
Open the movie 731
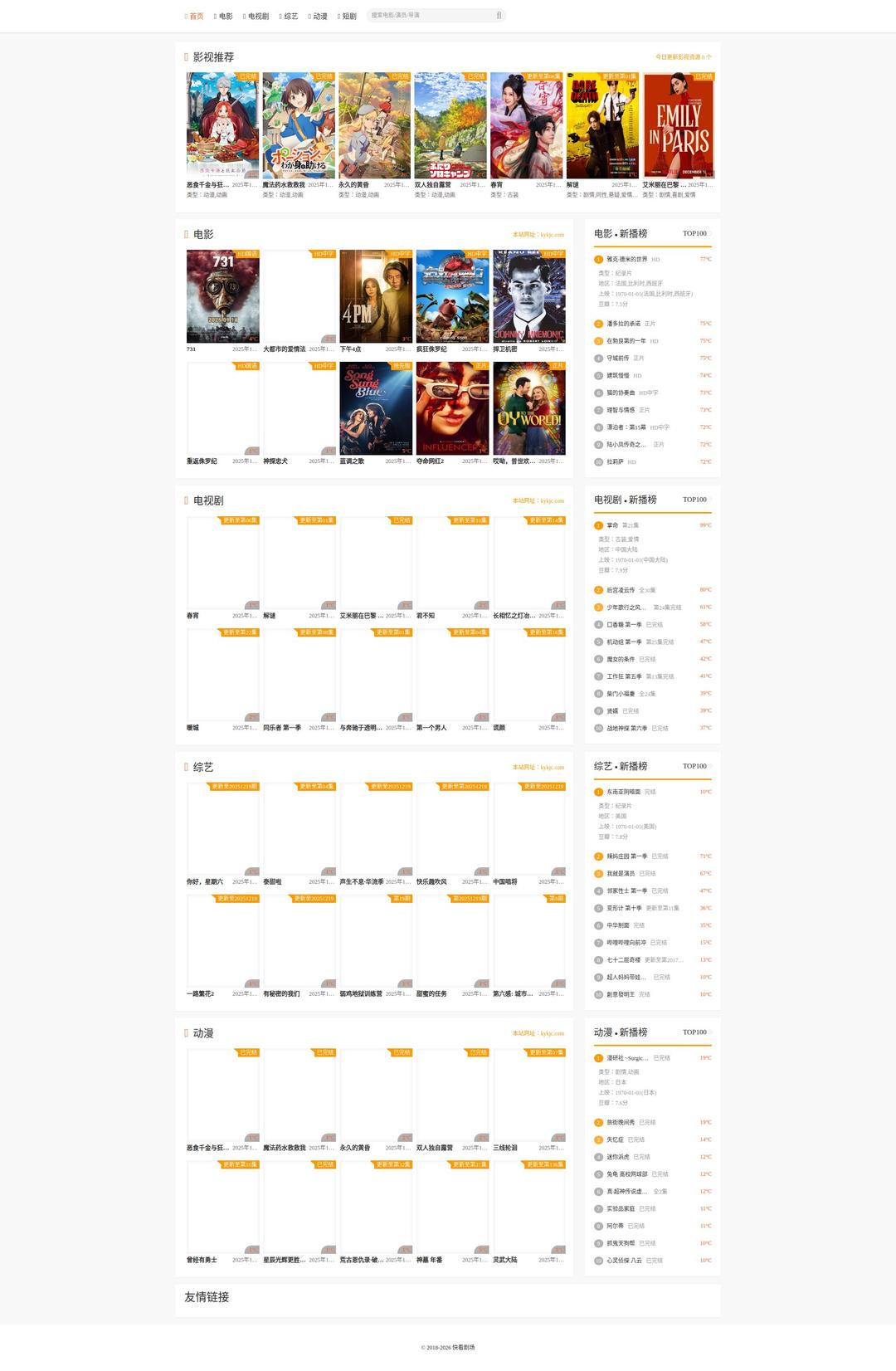(x=222, y=296)
